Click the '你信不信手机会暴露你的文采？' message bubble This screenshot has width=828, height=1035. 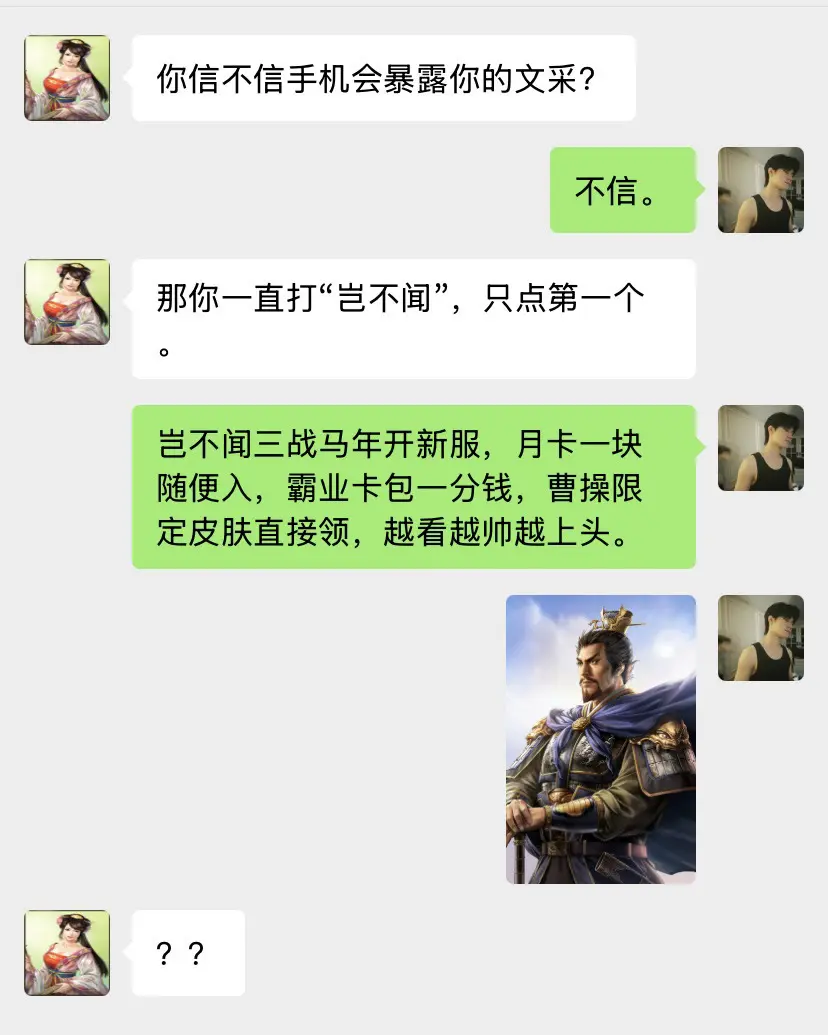point(383,77)
